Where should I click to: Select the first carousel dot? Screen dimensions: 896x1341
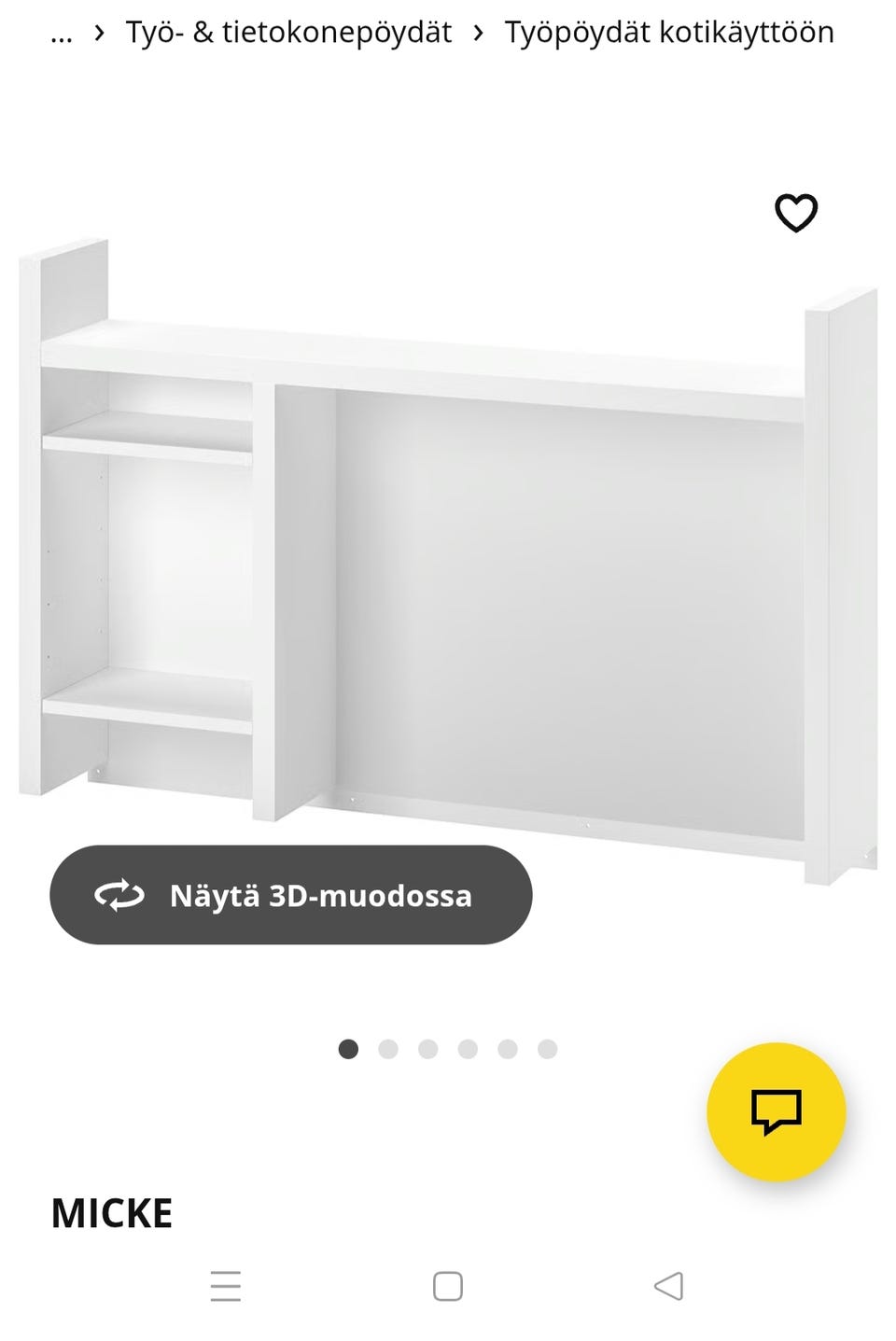(350, 1049)
